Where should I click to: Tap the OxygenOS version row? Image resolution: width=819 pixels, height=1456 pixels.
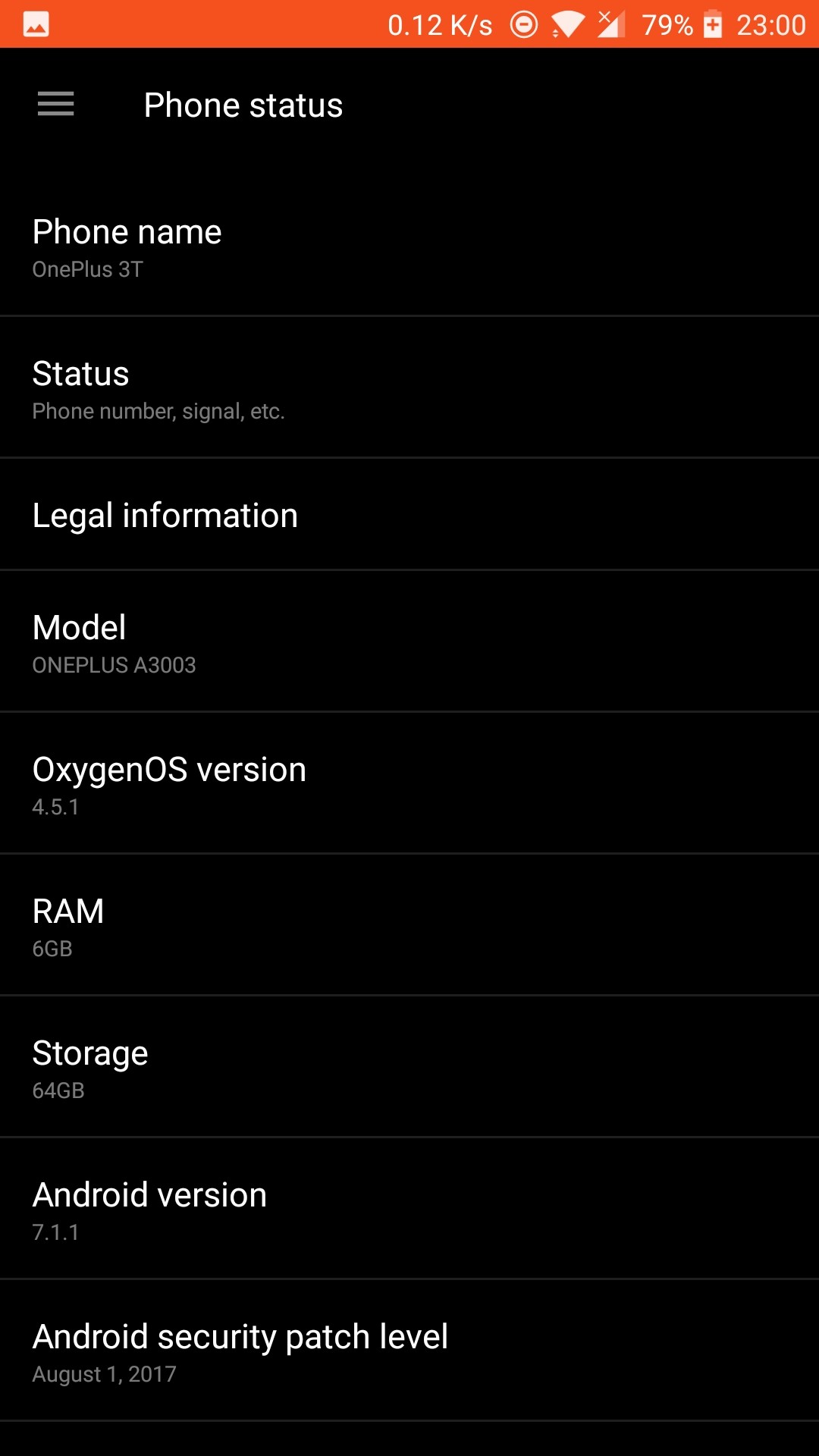click(x=409, y=783)
